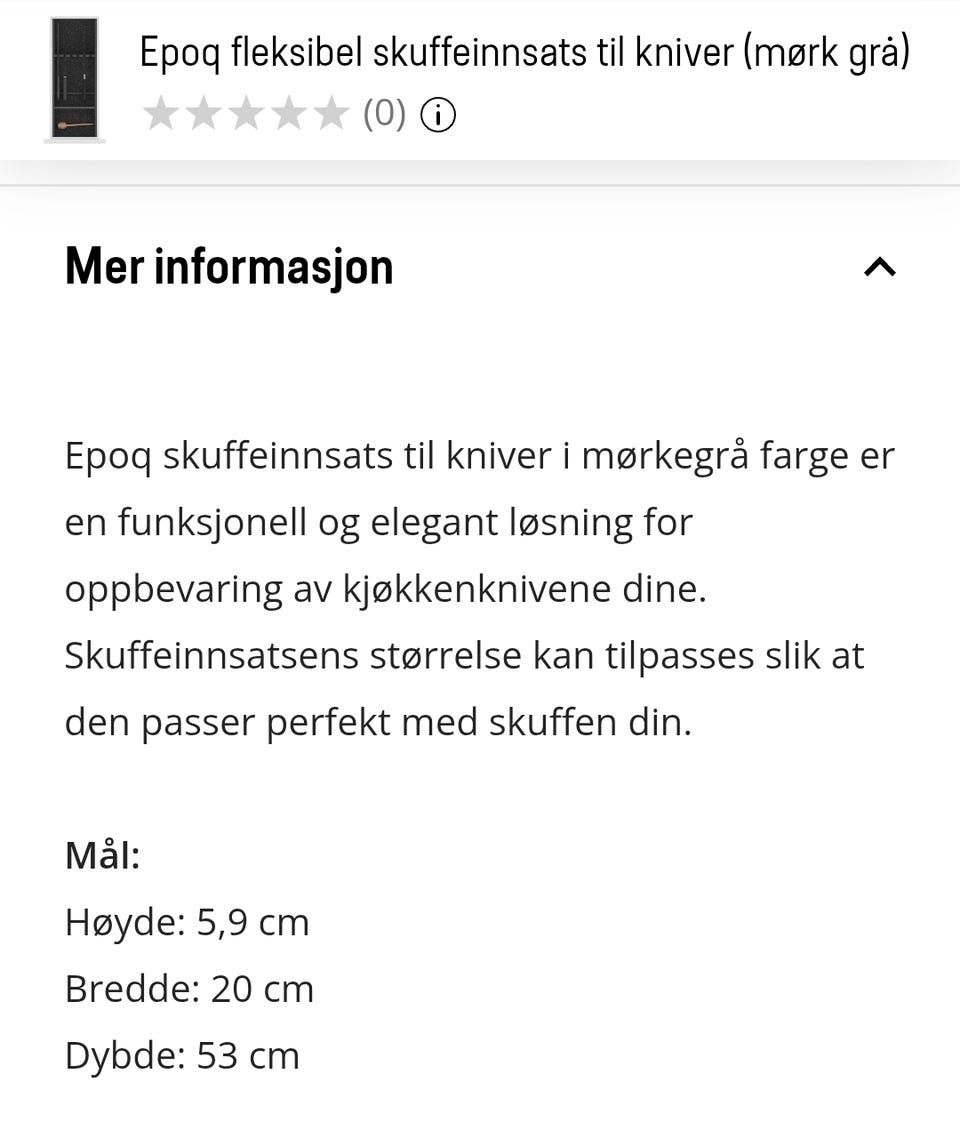Click the 'Mål:' dimensions label
Screen dimensions: 960x1130
point(102,856)
